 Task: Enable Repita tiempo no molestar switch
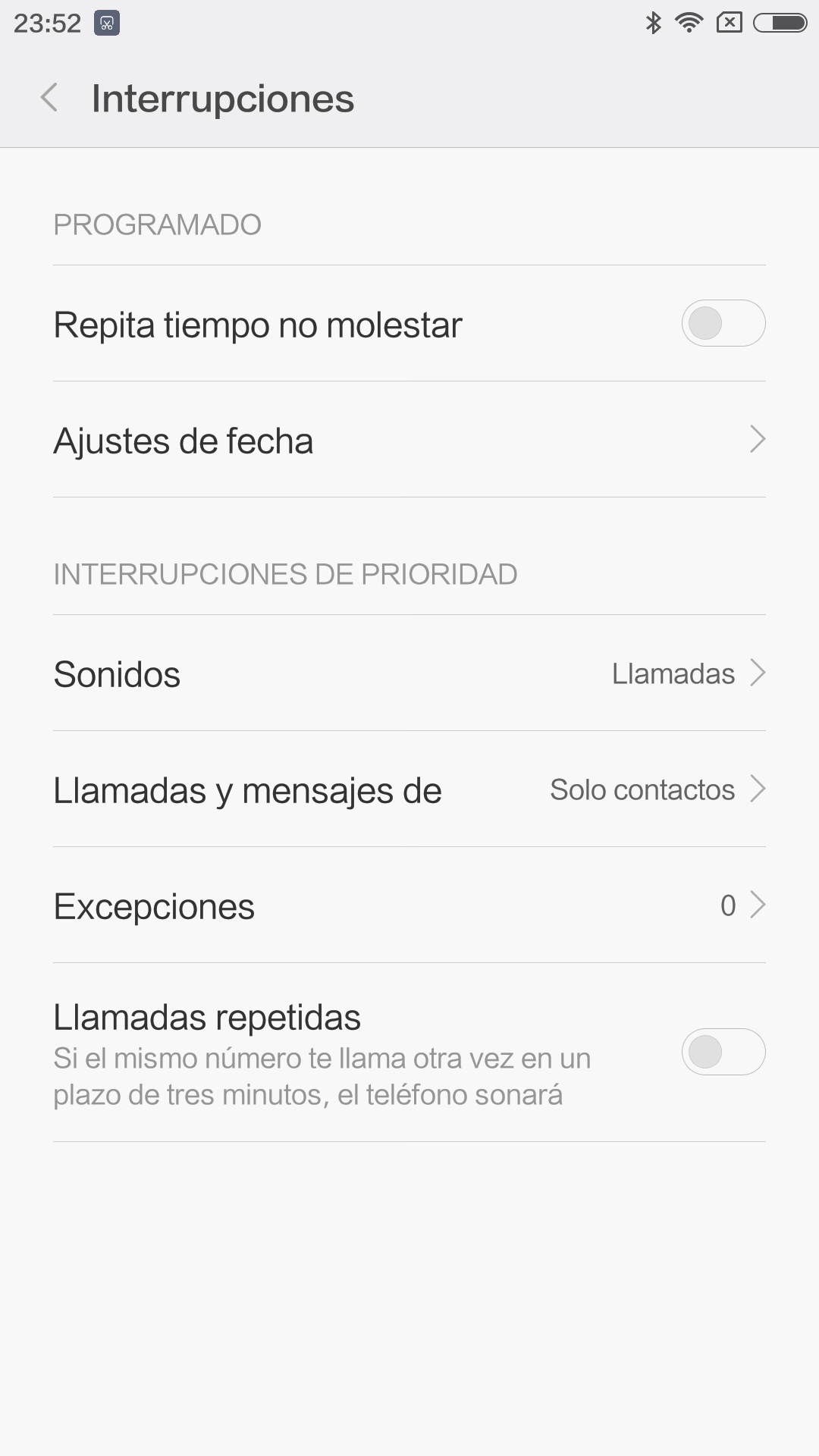coord(723,324)
